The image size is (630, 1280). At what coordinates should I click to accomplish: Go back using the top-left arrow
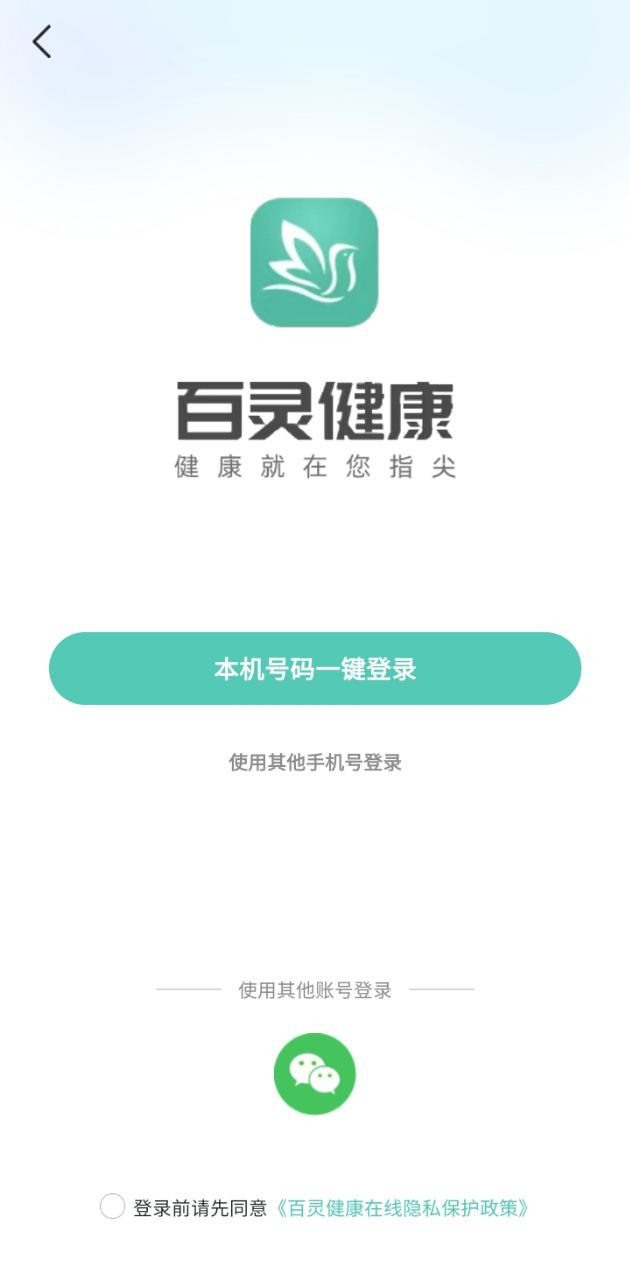point(41,42)
